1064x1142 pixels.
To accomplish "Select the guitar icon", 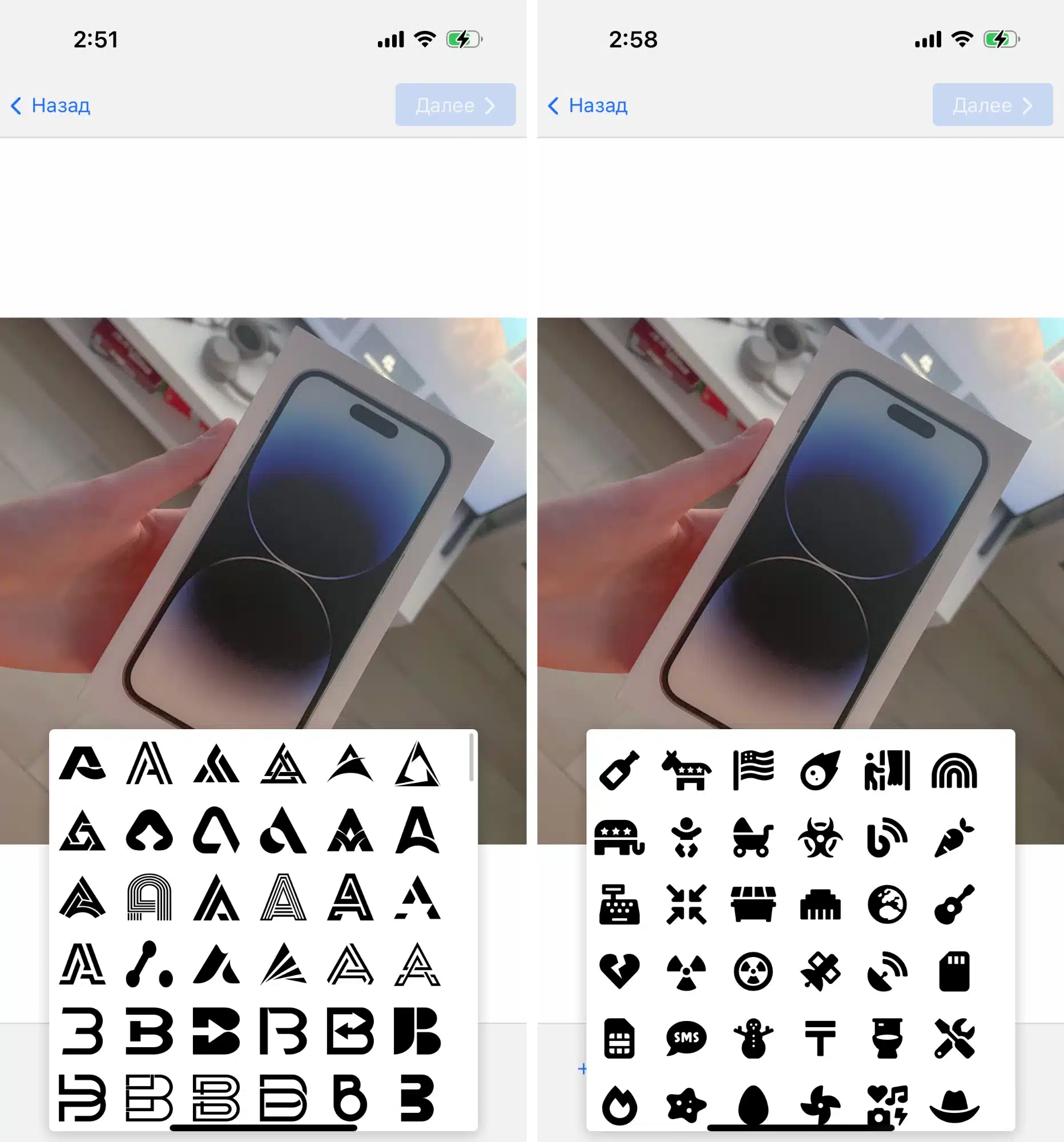I will click(954, 904).
